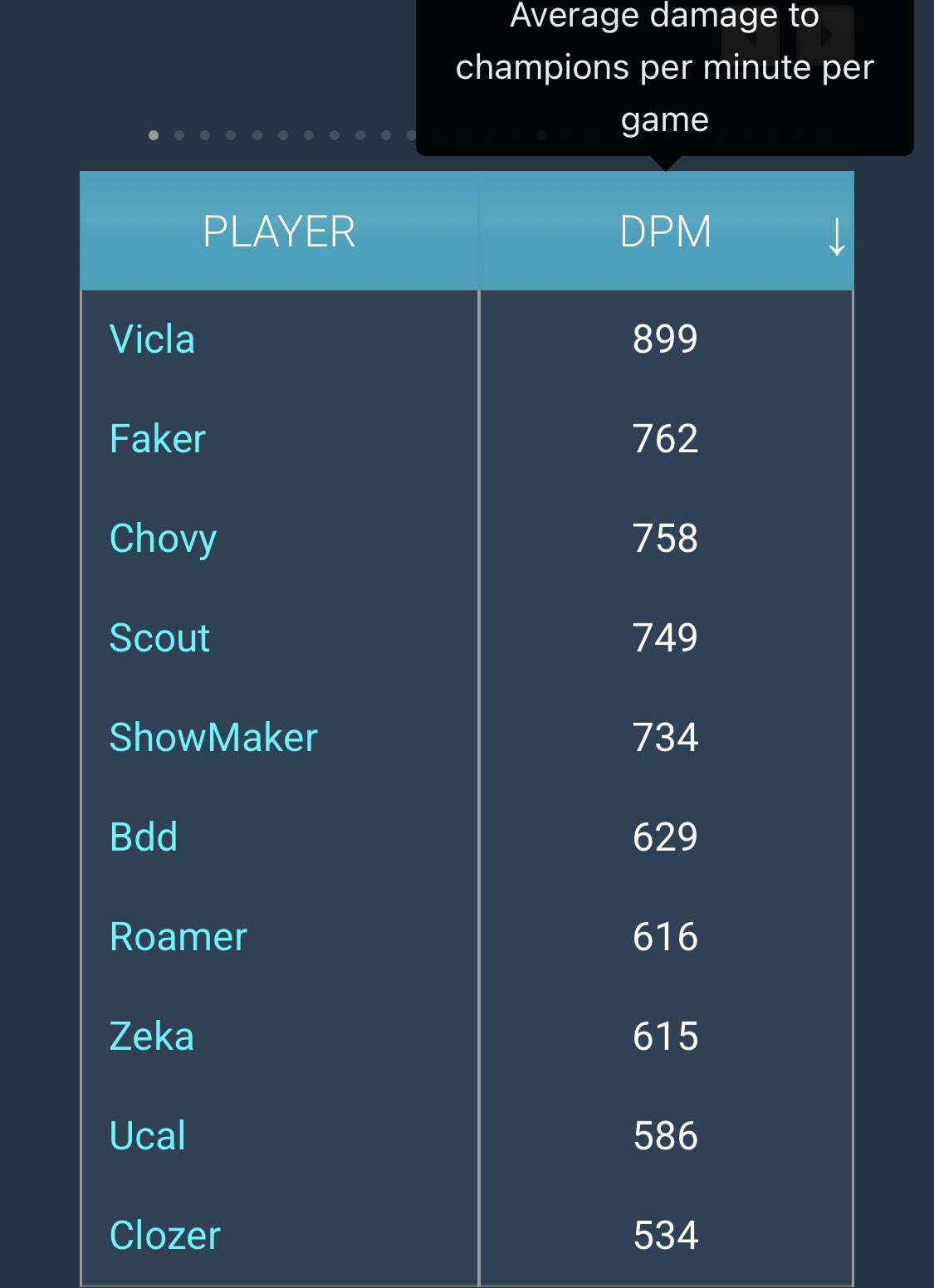
Task: Open Vicla's player page
Action: click(x=152, y=339)
